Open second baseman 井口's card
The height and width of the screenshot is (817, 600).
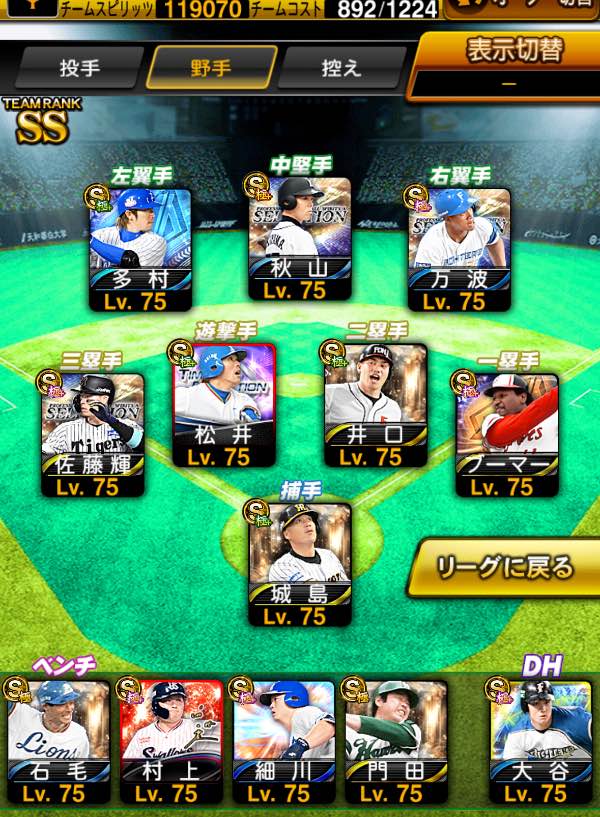(376, 405)
